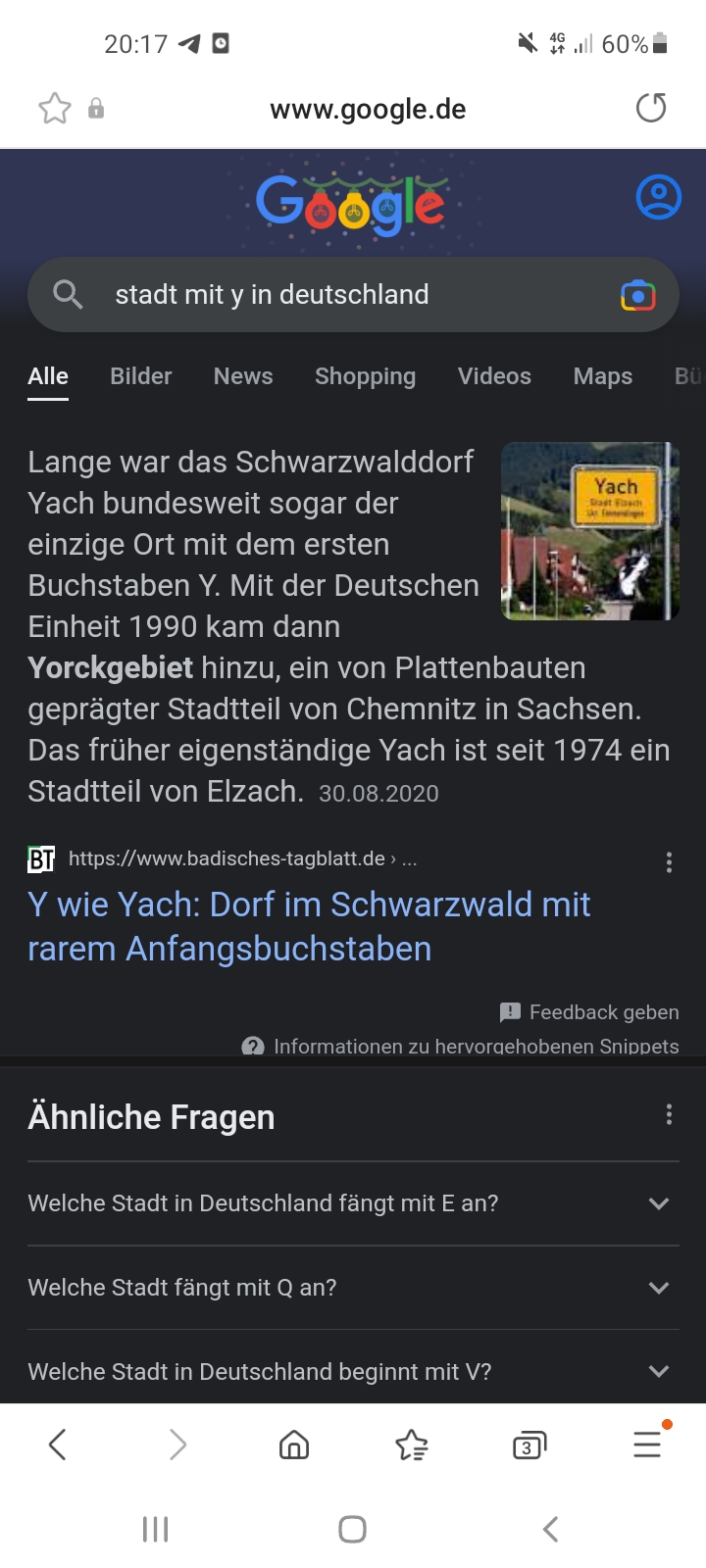Tap Feedback geben
Screen dimensions: 706x1568
[x=589, y=1012]
